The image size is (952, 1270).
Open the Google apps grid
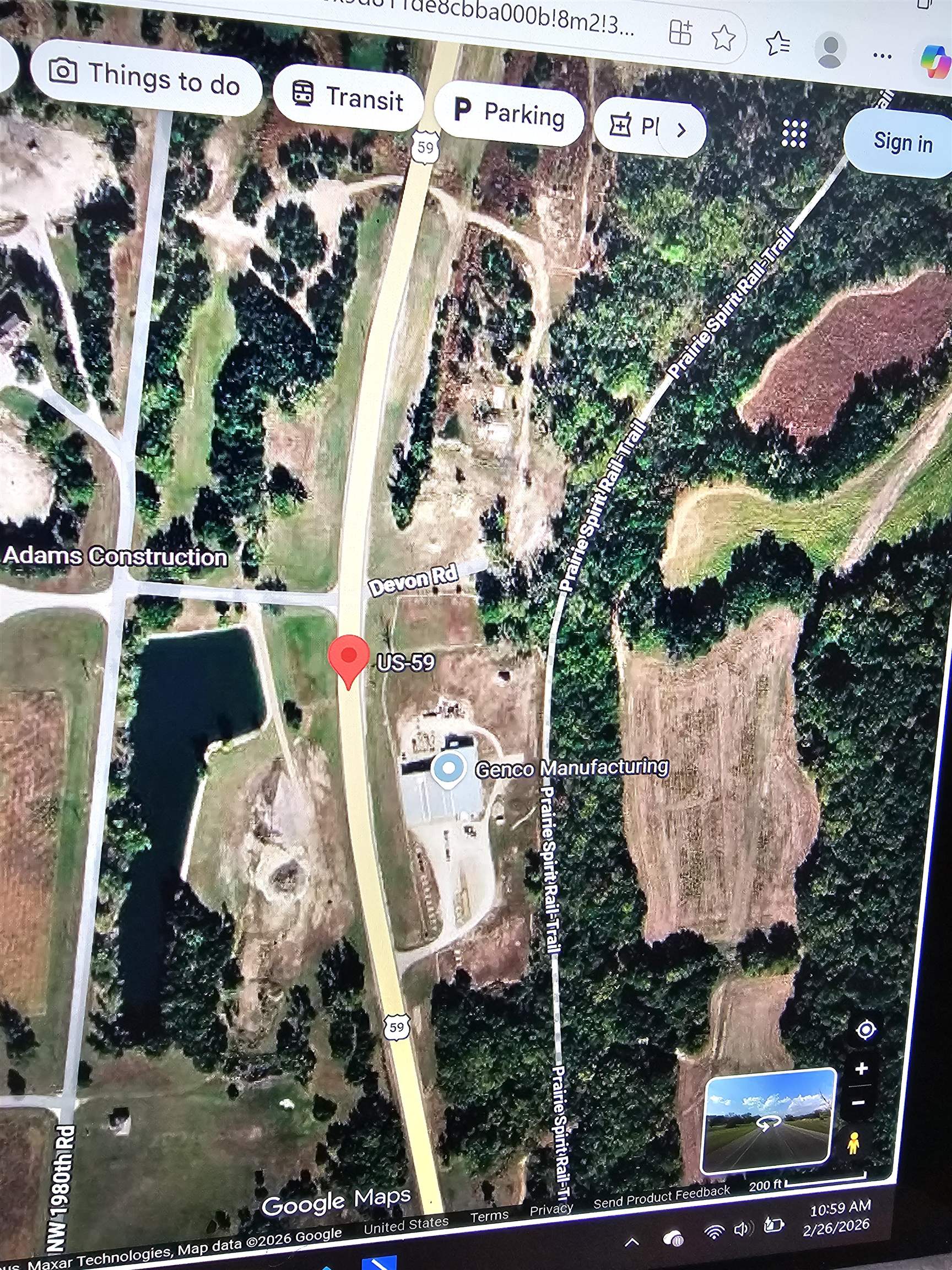(x=794, y=134)
